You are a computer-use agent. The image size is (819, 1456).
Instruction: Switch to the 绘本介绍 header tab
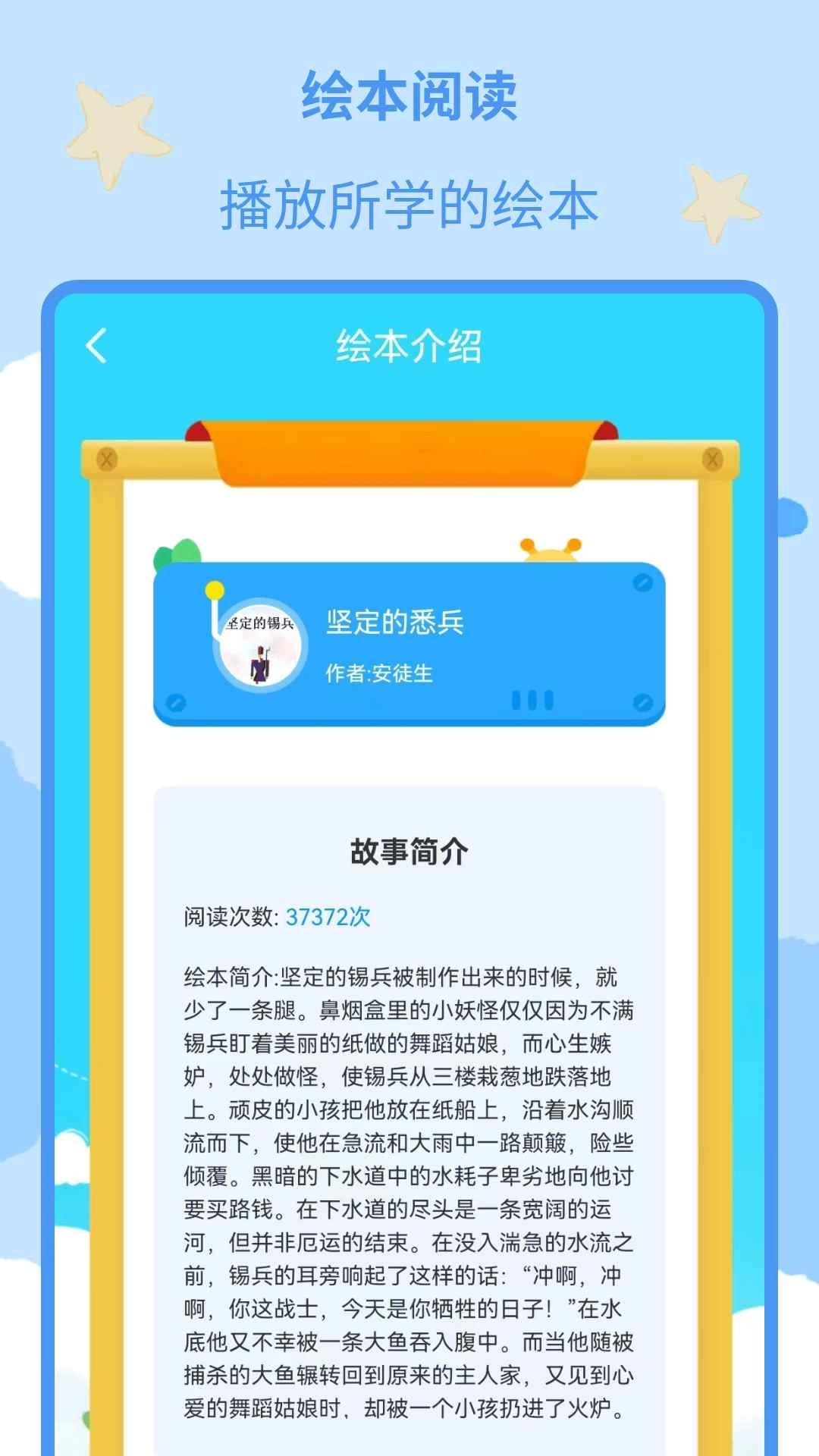(409, 345)
